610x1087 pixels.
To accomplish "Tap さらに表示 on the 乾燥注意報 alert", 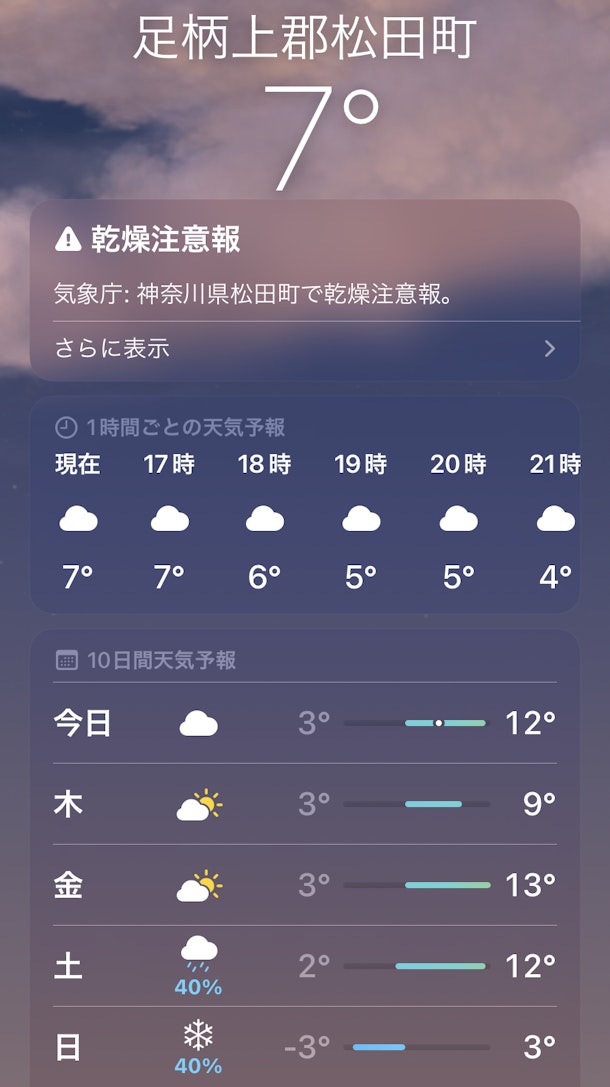I will click(x=304, y=349).
